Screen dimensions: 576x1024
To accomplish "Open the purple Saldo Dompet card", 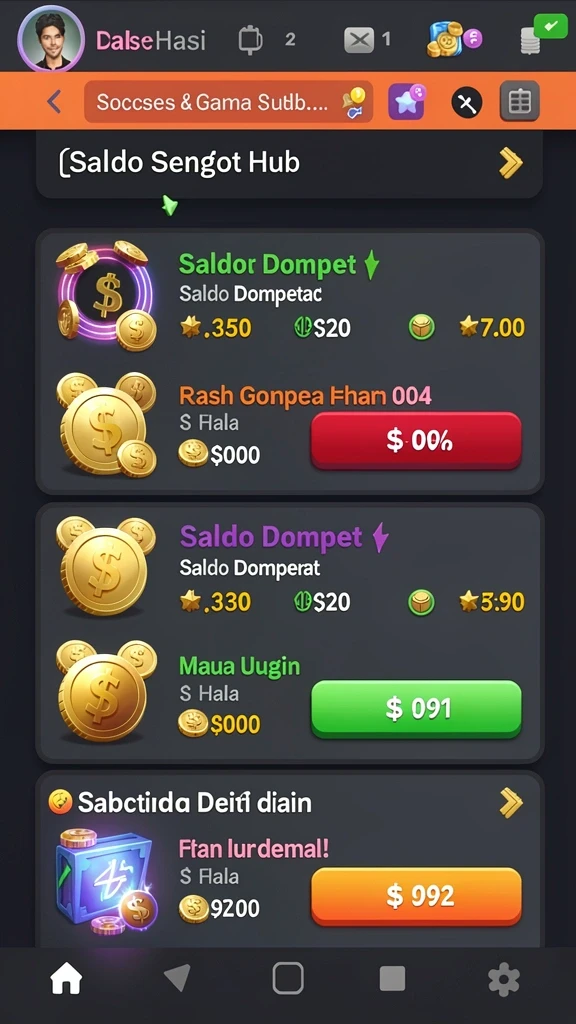I will tap(289, 633).
